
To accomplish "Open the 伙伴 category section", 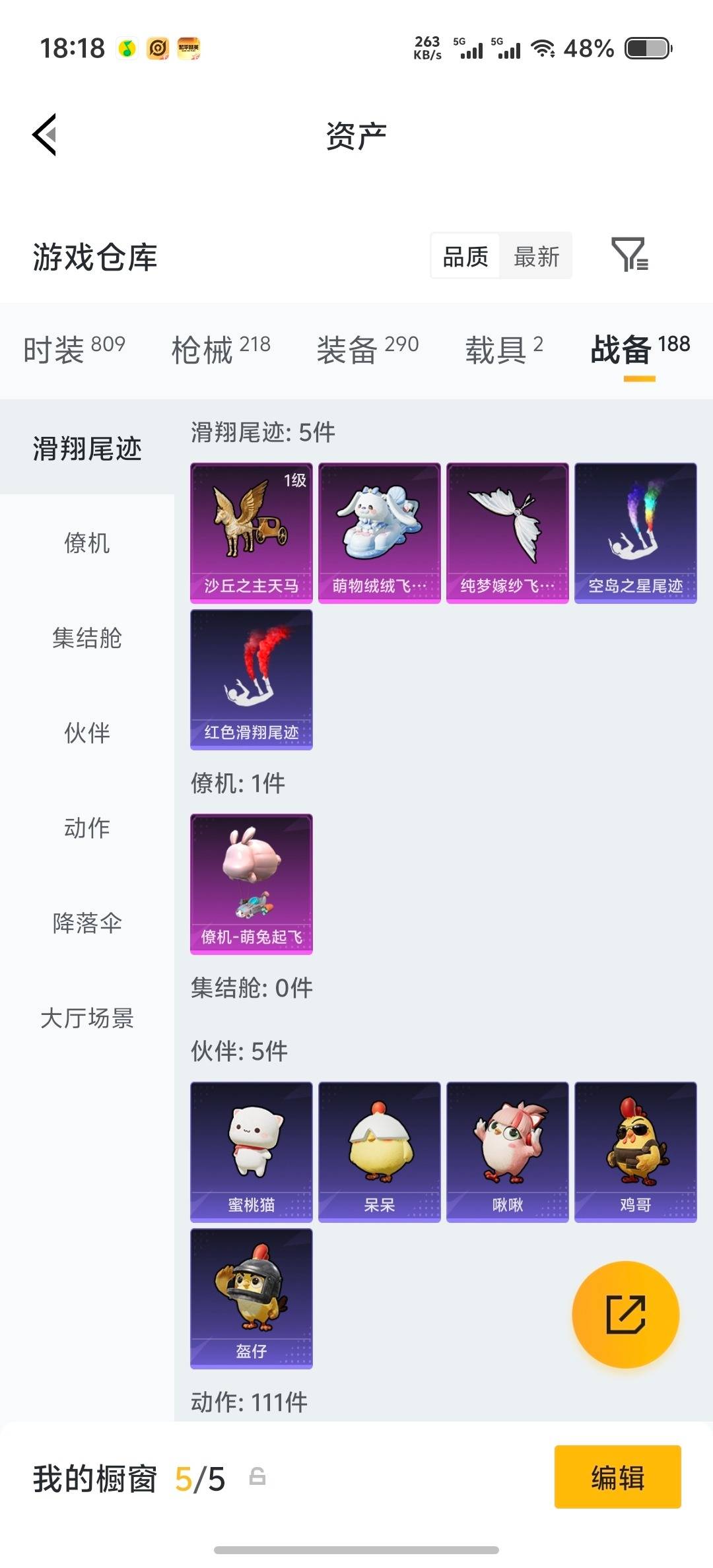I will [x=86, y=733].
